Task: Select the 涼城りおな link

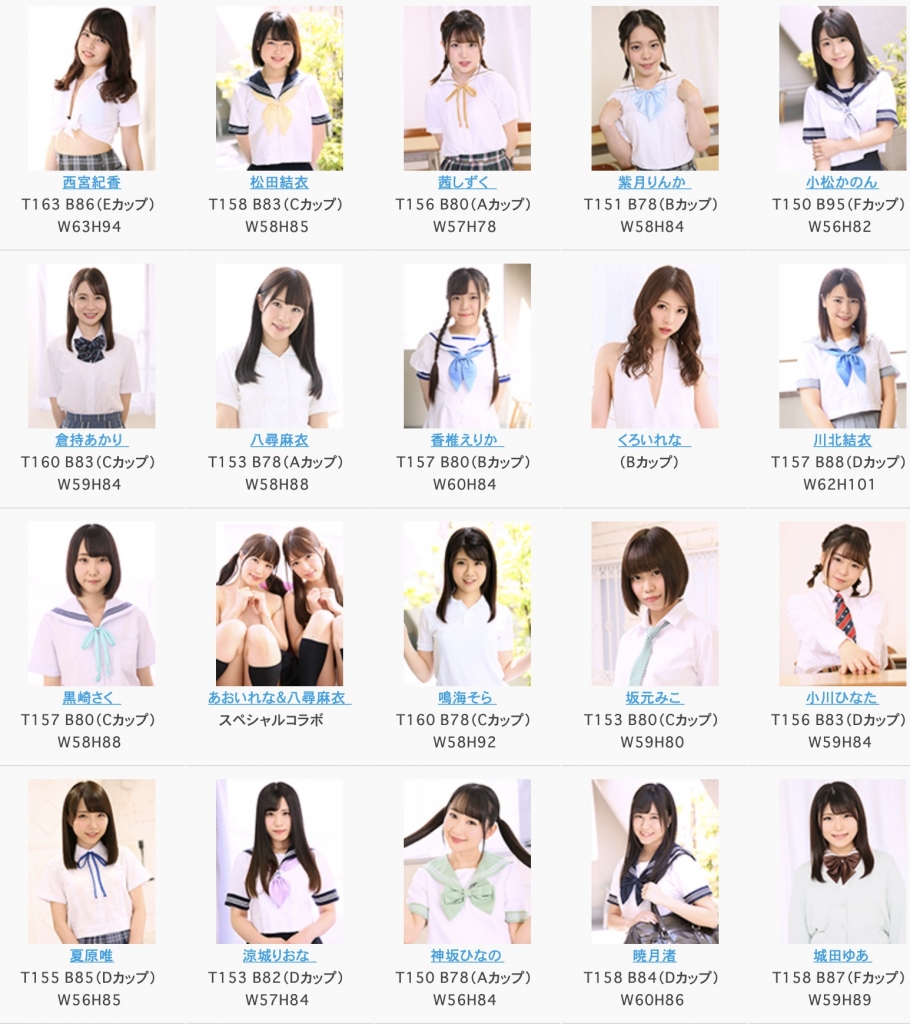Action: [x=279, y=956]
